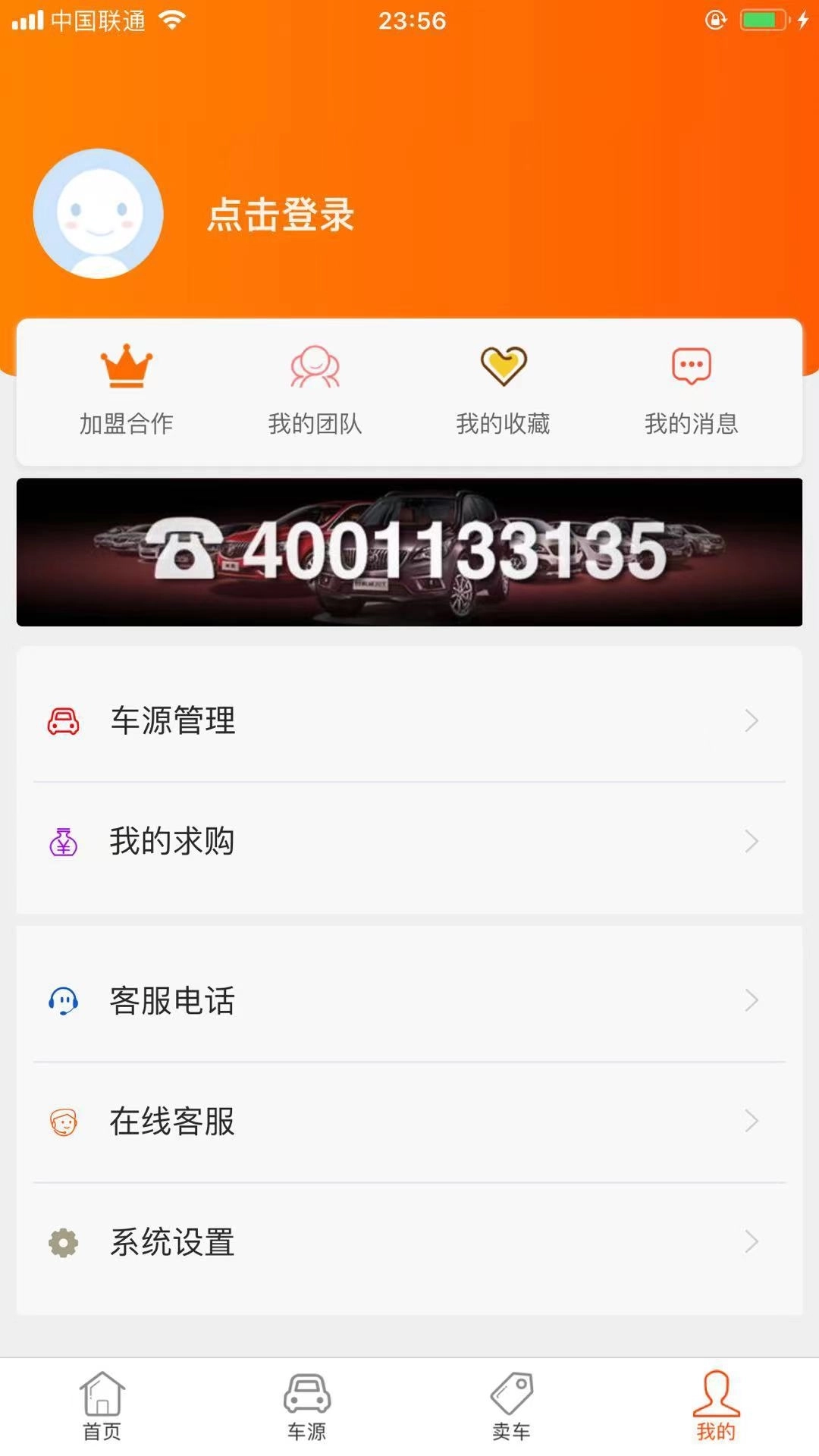Tap 点击登录 to log in

pyautogui.click(x=281, y=216)
